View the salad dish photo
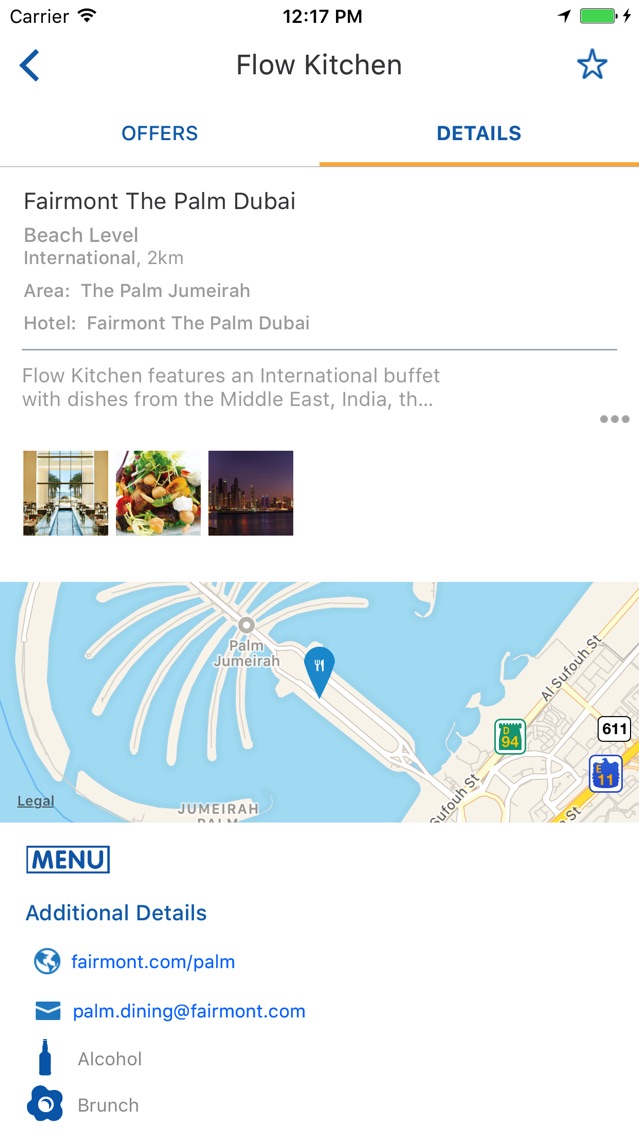 coord(158,493)
